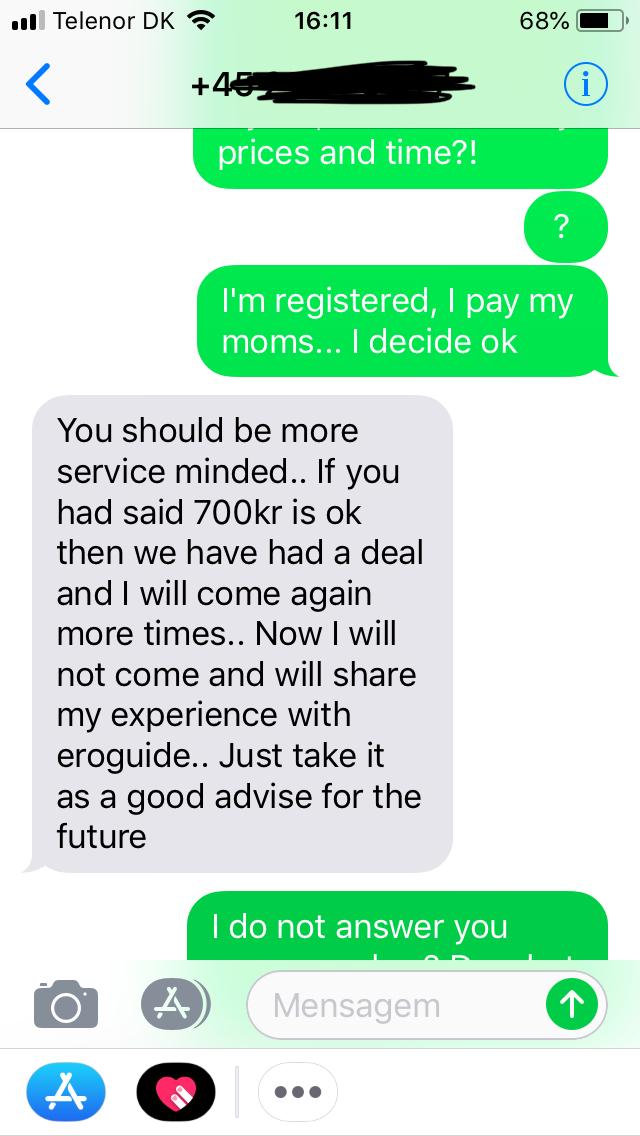Open contact details info button

click(586, 85)
